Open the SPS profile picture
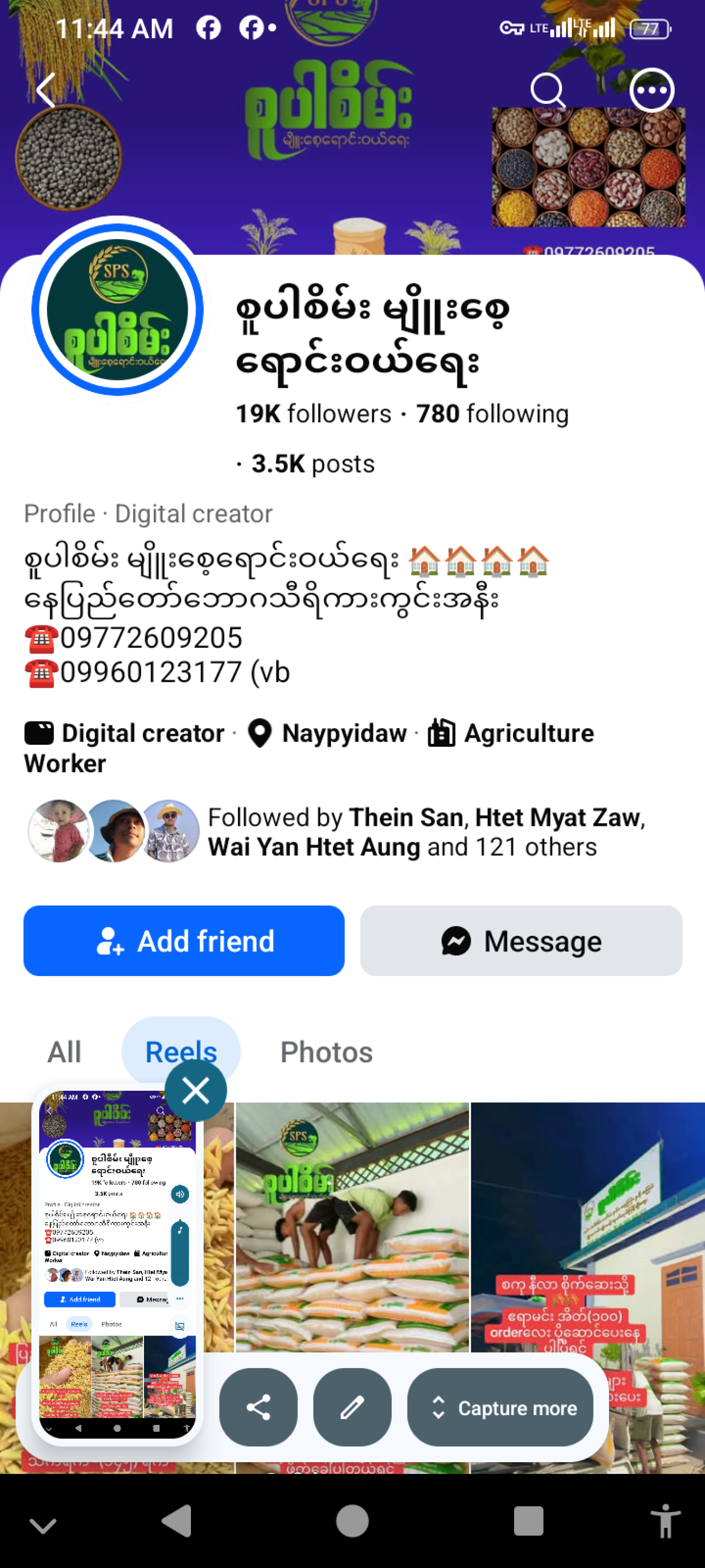Image resolution: width=705 pixels, height=1568 pixels. [117, 309]
